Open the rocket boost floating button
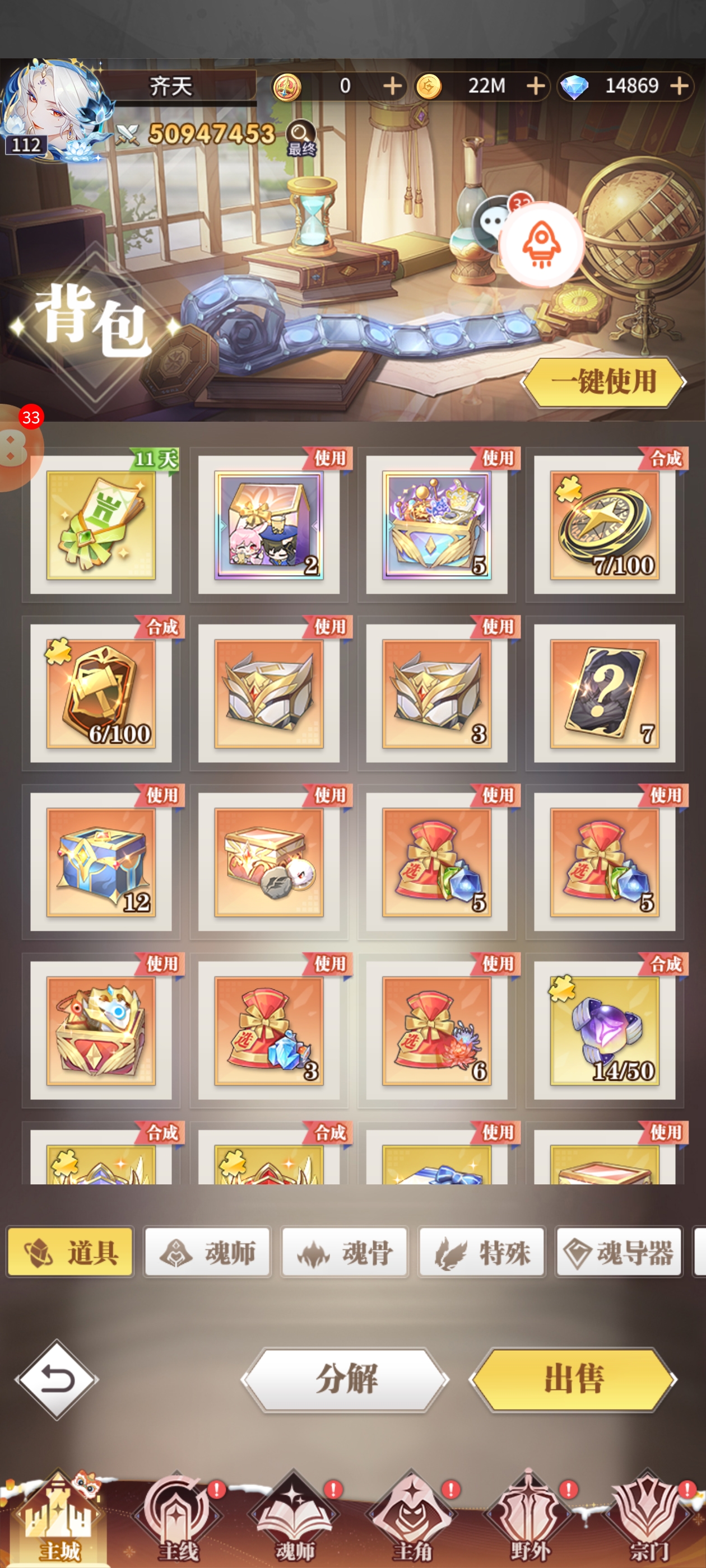 (541, 244)
